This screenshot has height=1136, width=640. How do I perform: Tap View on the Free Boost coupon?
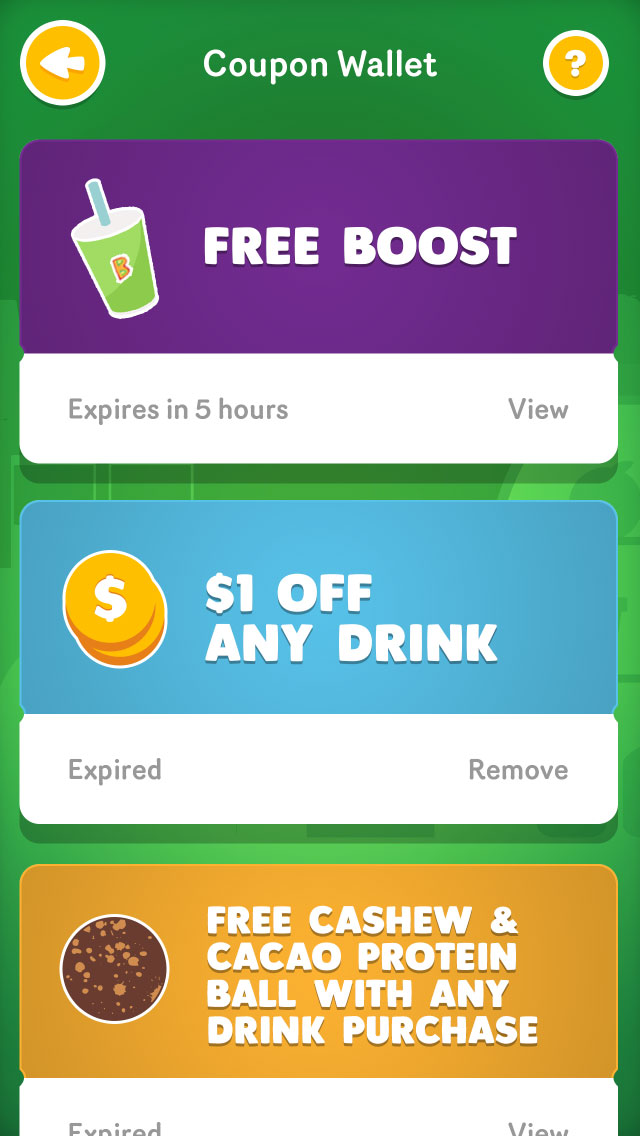[538, 409]
